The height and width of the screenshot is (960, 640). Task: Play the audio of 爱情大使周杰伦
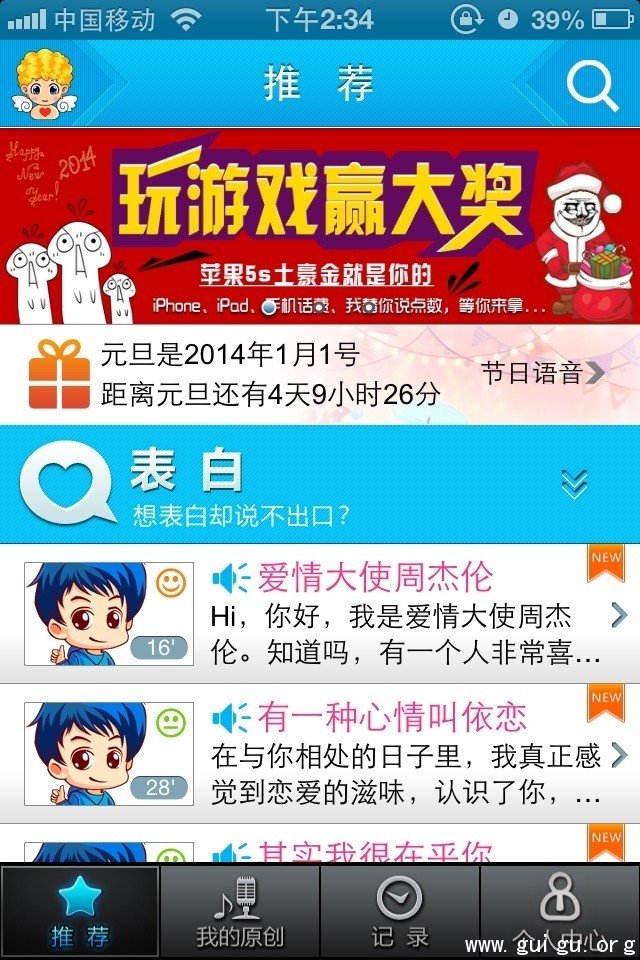(230, 578)
